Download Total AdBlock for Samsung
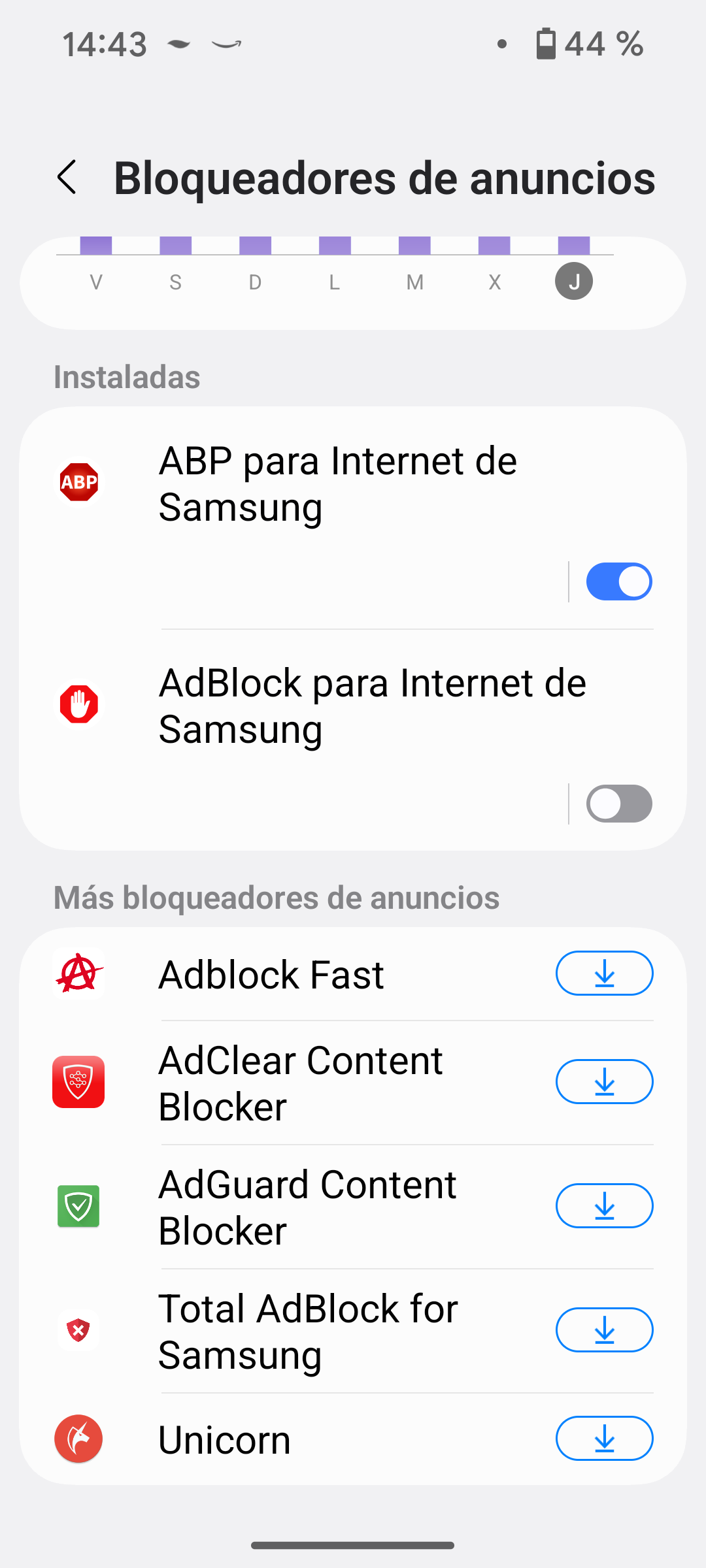The height and width of the screenshot is (1568, 706). coord(604,1330)
